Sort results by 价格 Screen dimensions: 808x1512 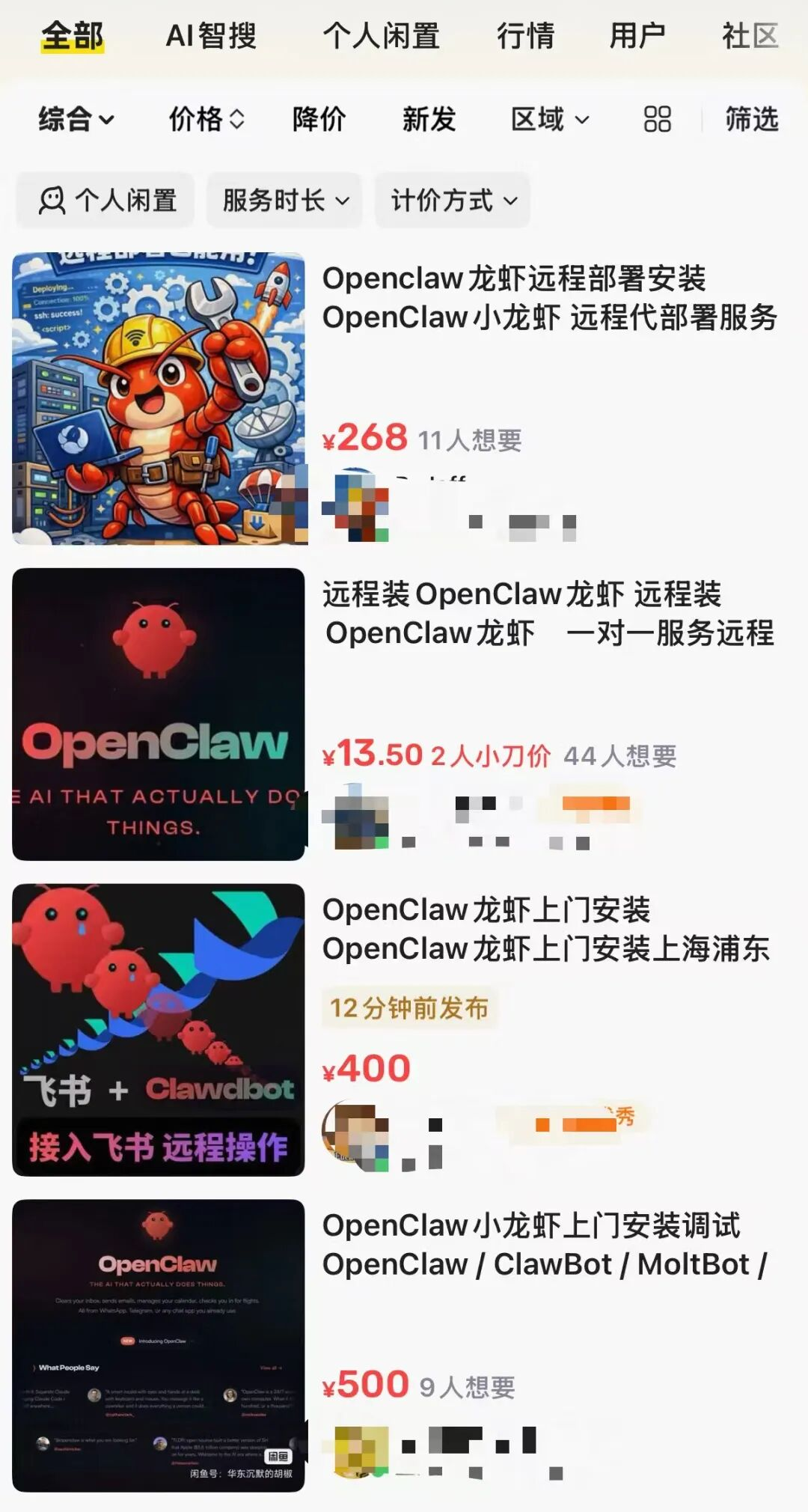206,119
